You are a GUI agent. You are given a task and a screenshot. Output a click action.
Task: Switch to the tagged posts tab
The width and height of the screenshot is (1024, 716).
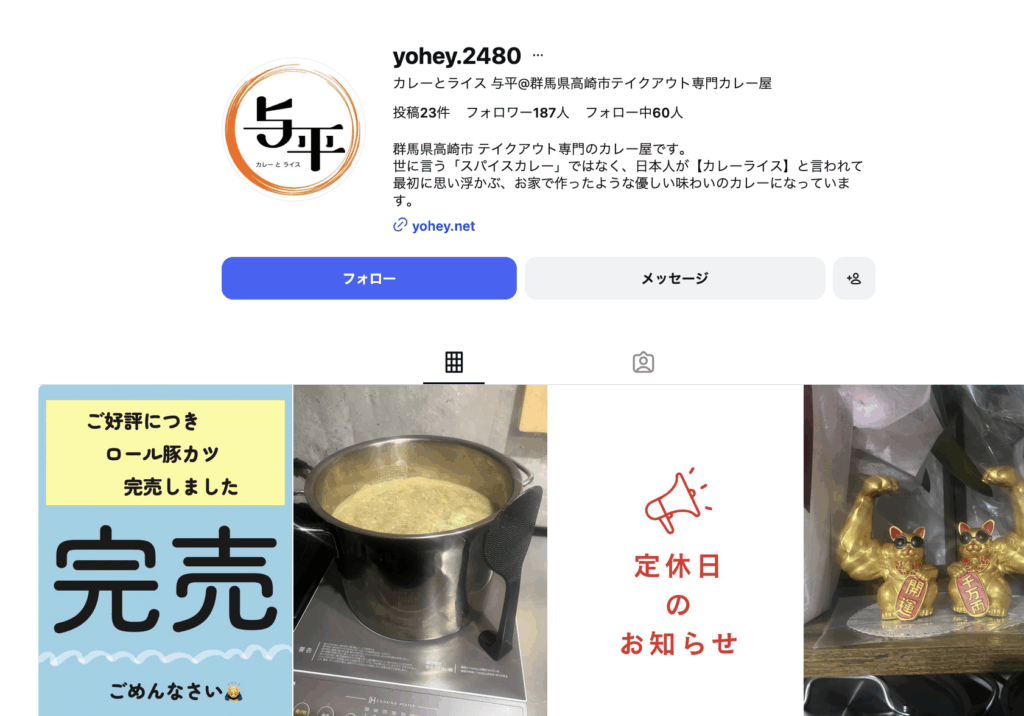coord(643,362)
